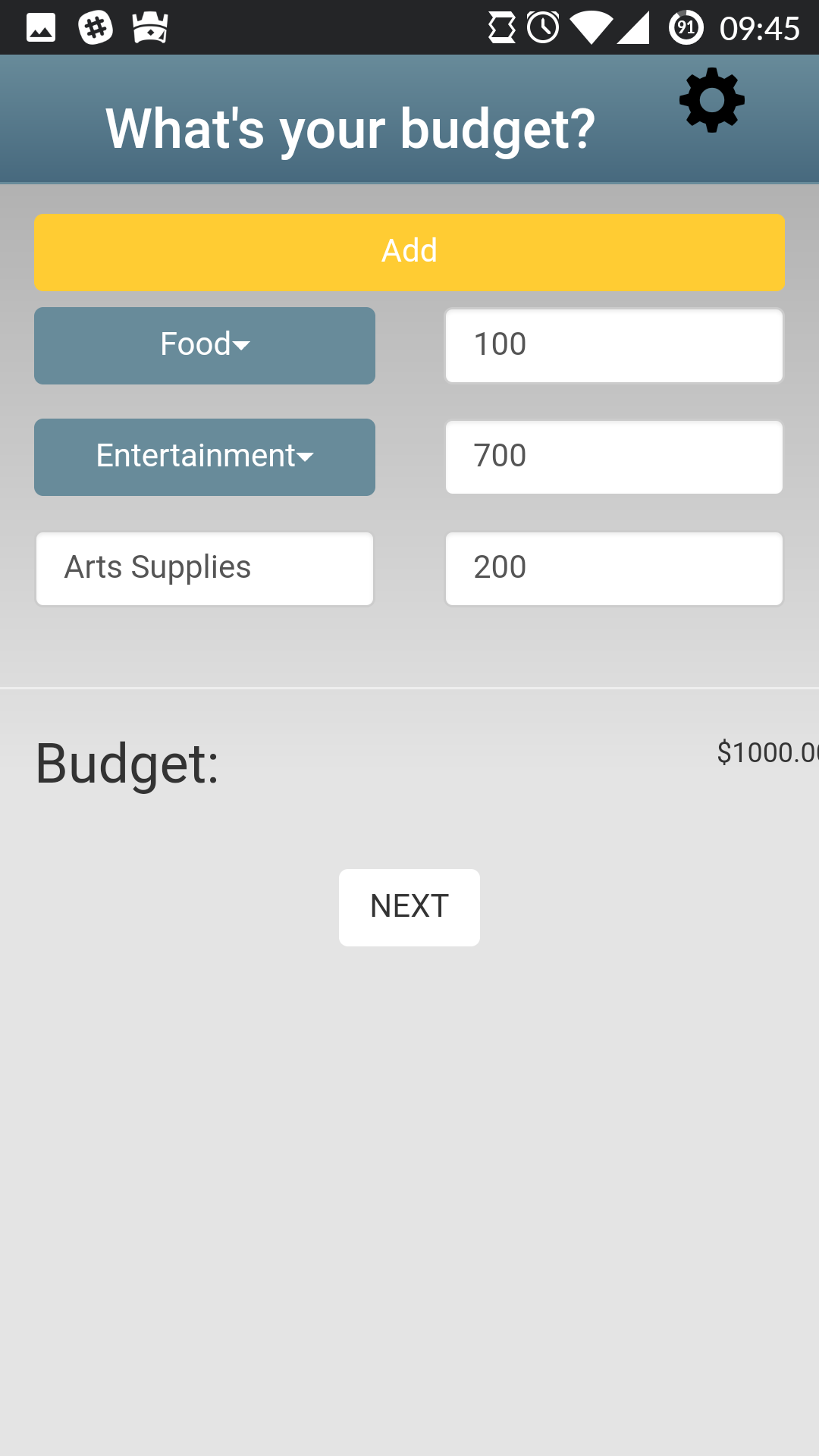819x1456 pixels.
Task: Continue with the NEXT button
Action: point(409,907)
